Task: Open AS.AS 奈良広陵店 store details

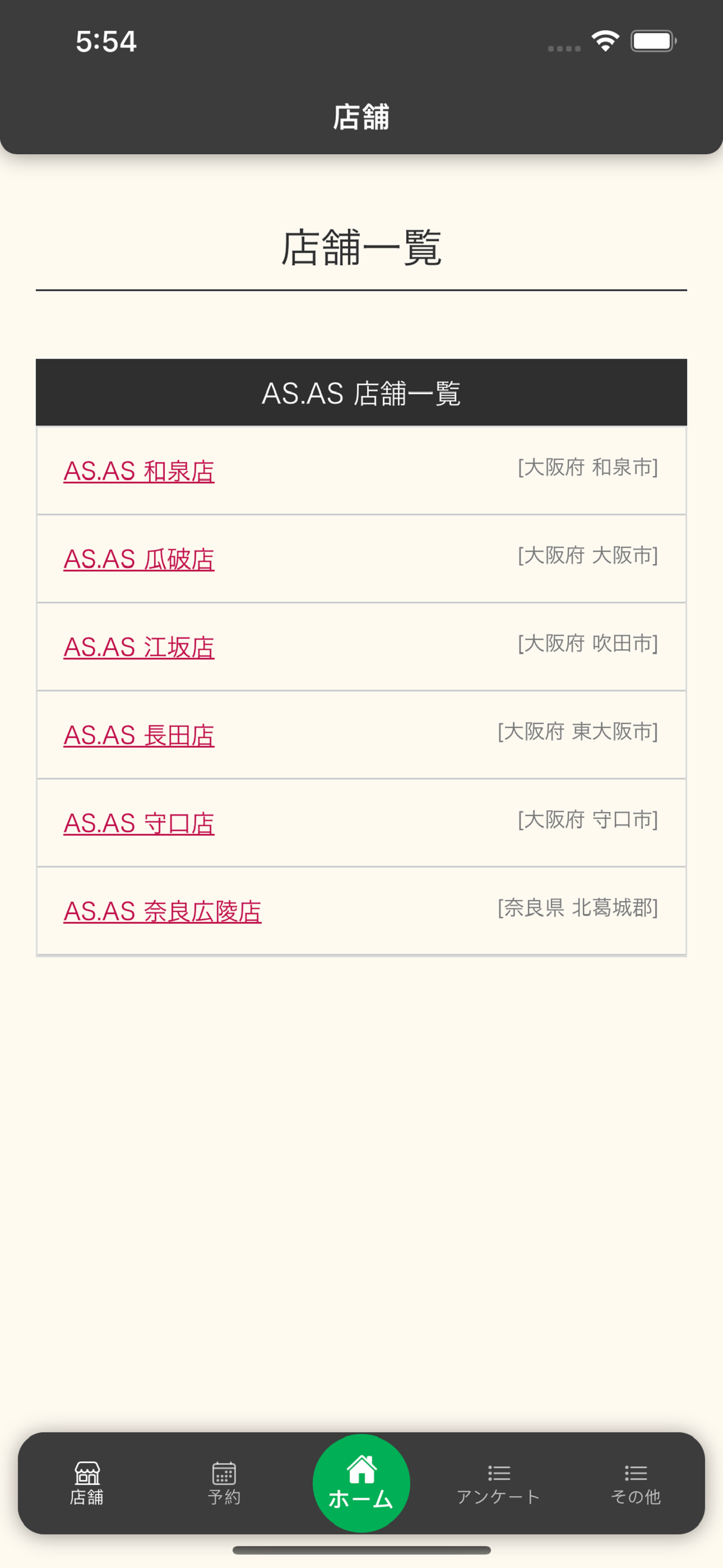Action: coord(163,911)
